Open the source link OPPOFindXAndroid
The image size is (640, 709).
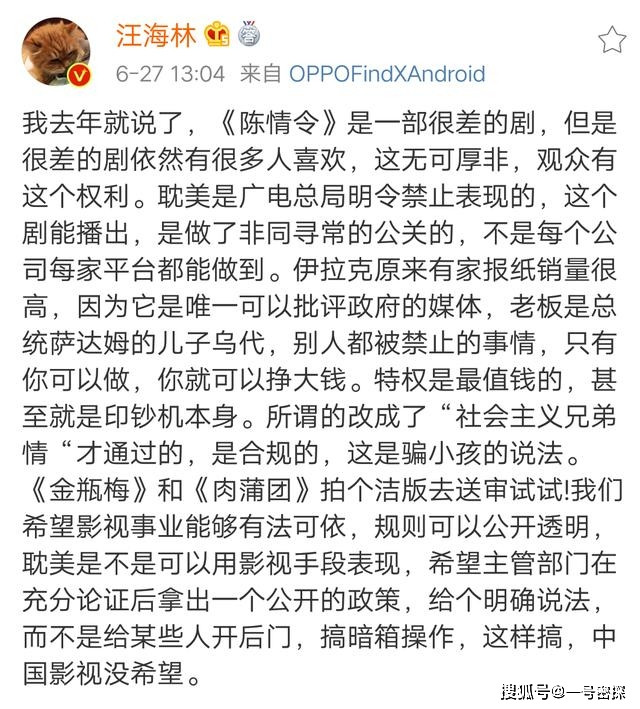386,74
